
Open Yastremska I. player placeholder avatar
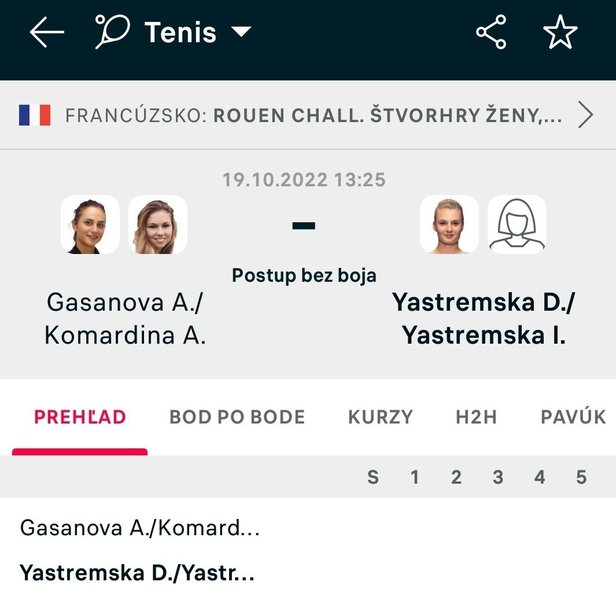coord(517,225)
